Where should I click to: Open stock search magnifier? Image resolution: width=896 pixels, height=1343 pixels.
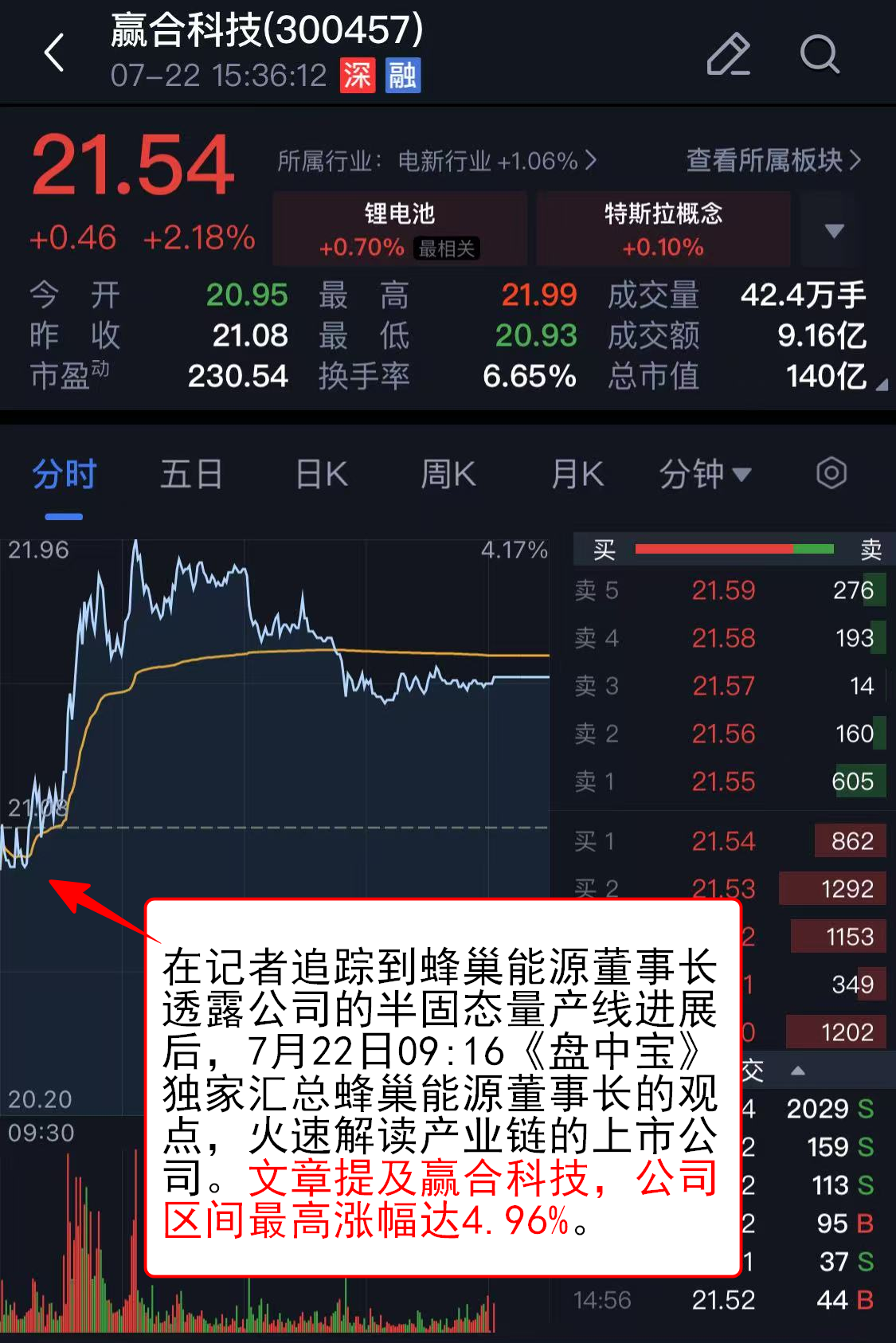pyautogui.click(x=820, y=54)
